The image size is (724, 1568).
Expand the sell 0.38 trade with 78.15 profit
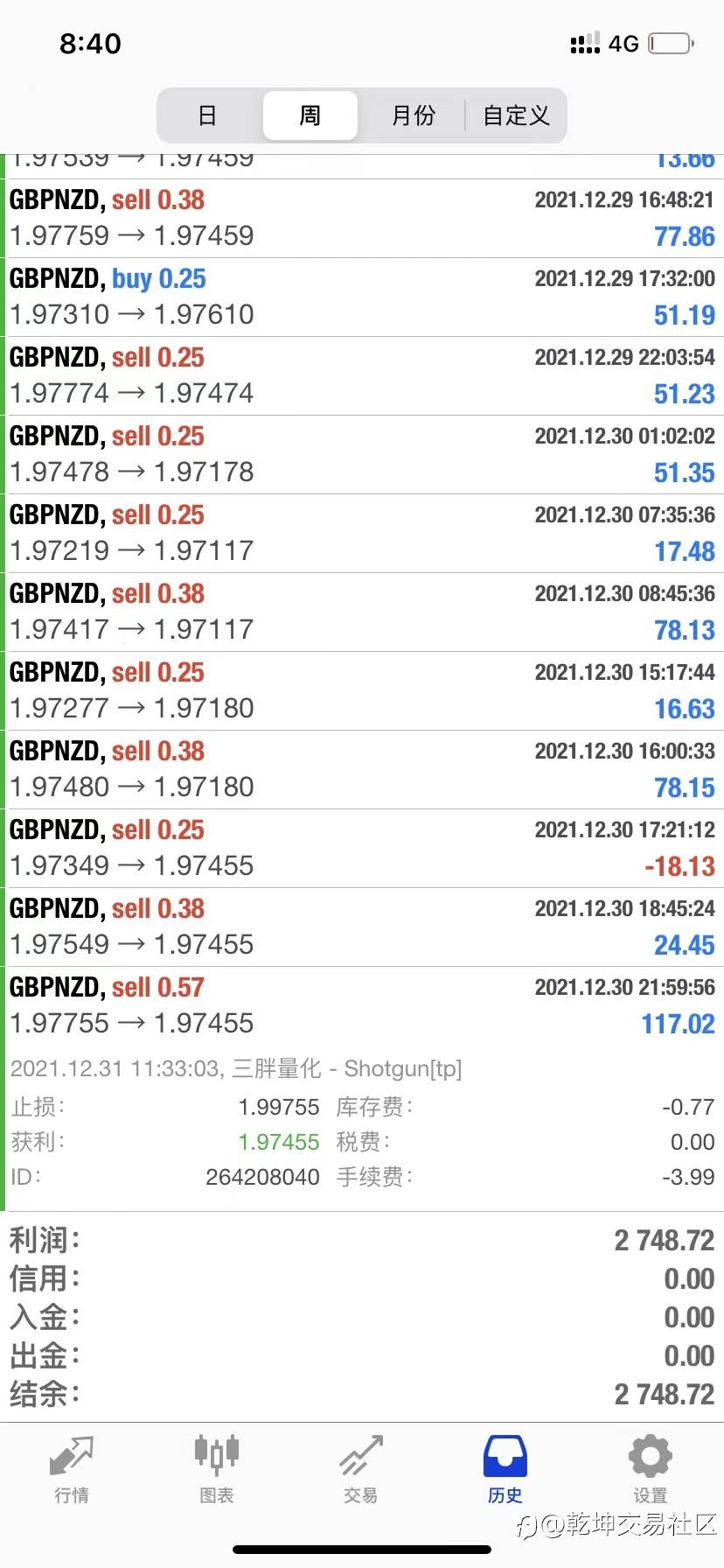tap(362, 770)
